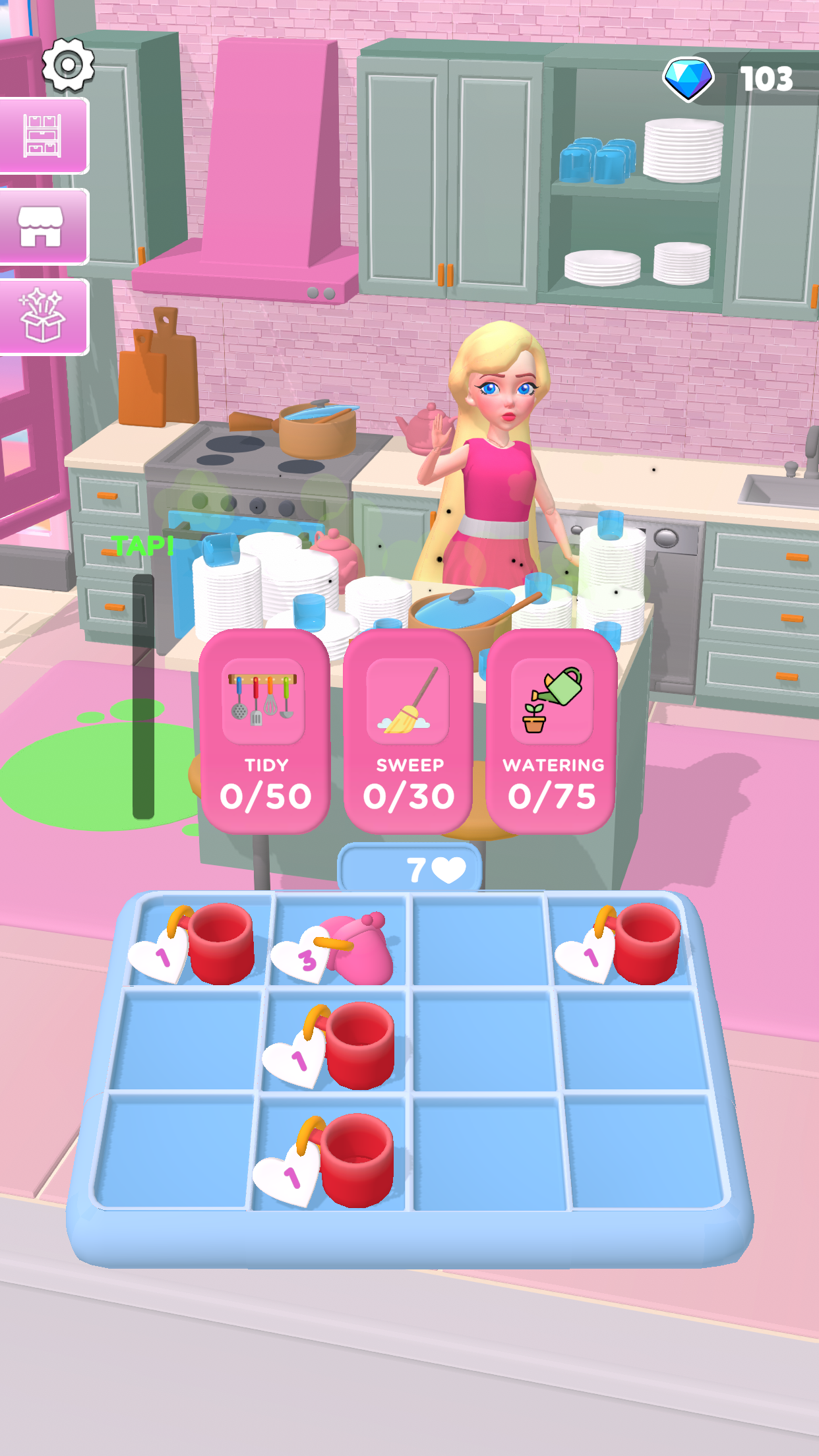The height and width of the screenshot is (1456, 819).
Task: Open the shelf storage menu
Action: click(x=43, y=136)
